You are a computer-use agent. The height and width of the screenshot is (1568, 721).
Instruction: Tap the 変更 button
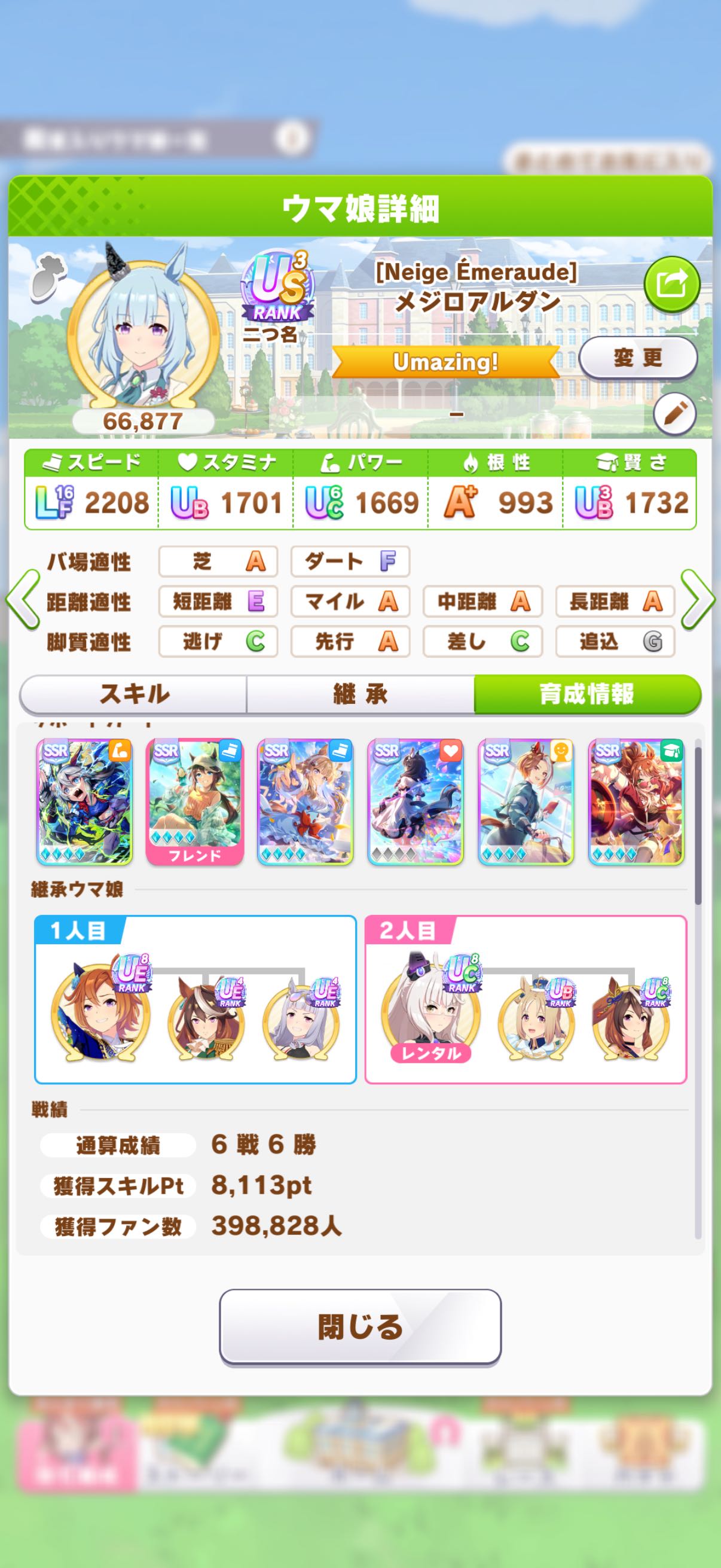point(637,357)
